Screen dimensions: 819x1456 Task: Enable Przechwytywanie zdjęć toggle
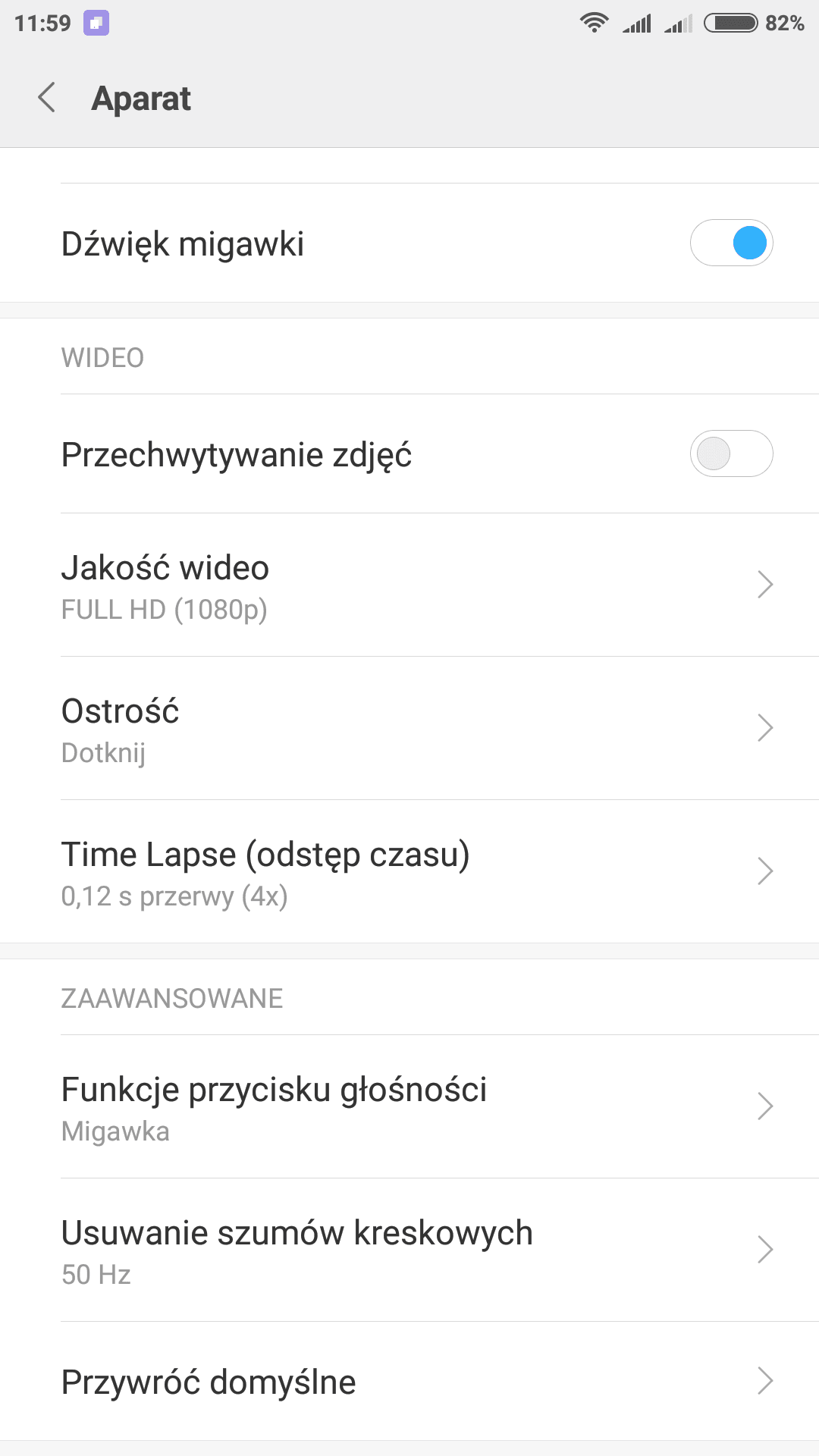point(731,453)
